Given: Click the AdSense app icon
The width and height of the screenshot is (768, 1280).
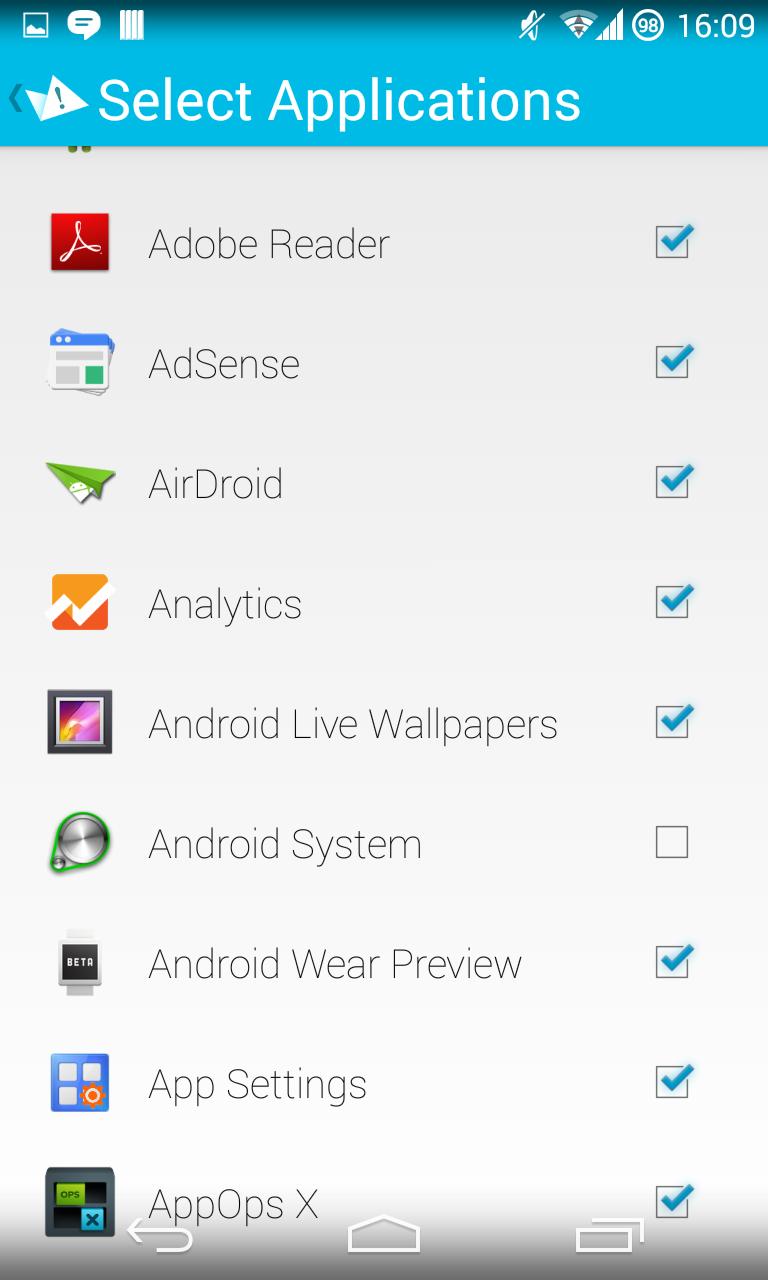Looking at the screenshot, I should [79, 362].
